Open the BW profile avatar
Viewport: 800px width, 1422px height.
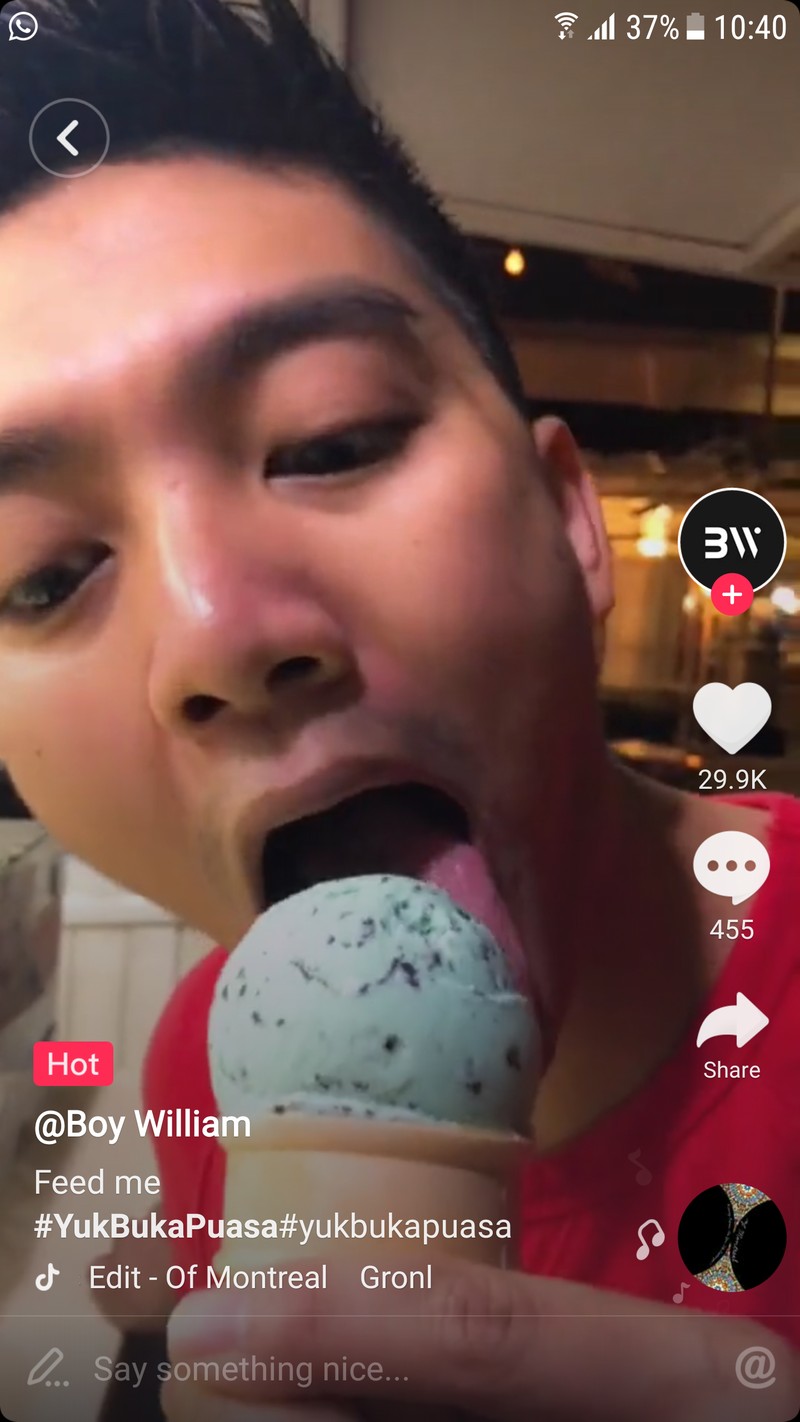(x=732, y=541)
